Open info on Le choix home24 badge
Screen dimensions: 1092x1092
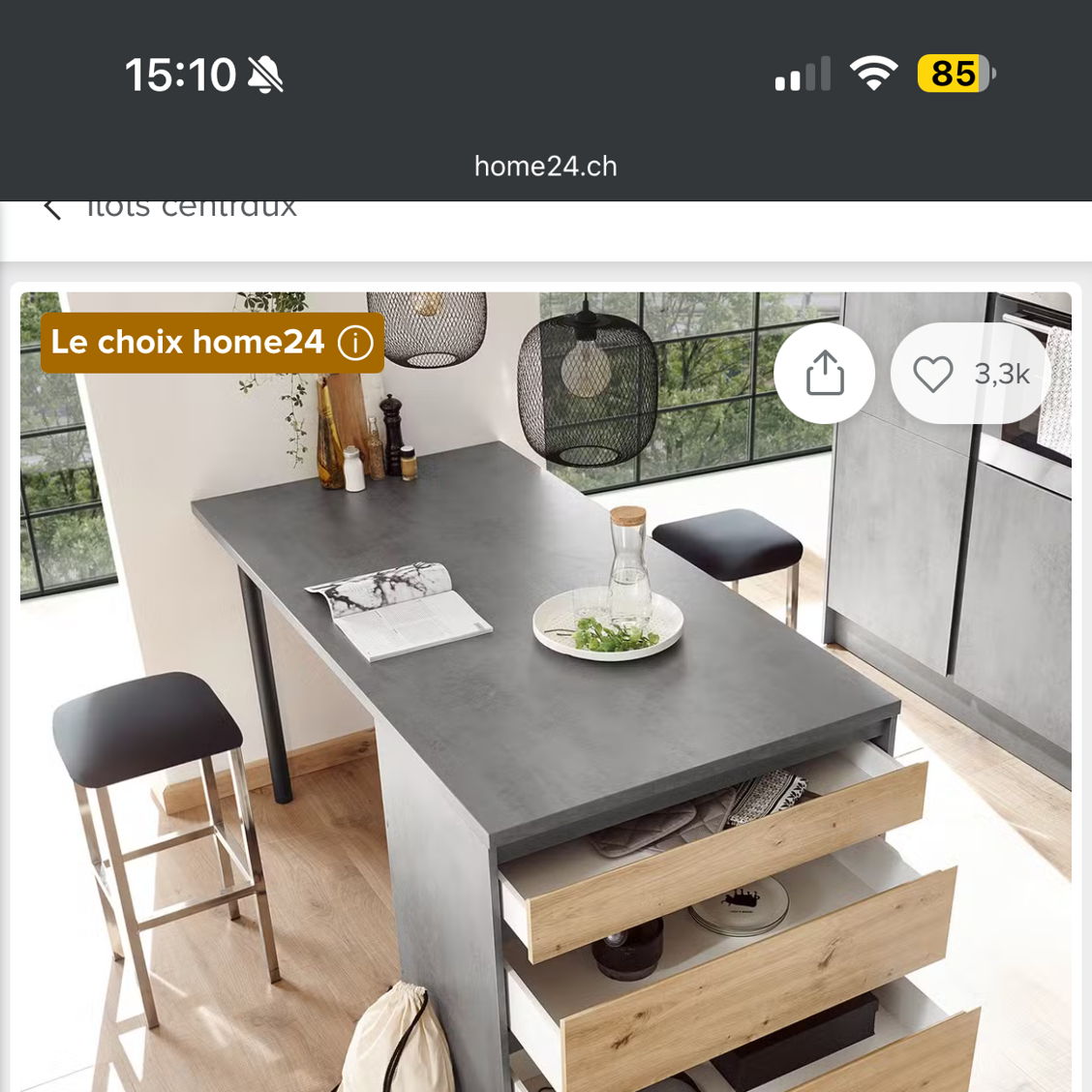click(355, 343)
